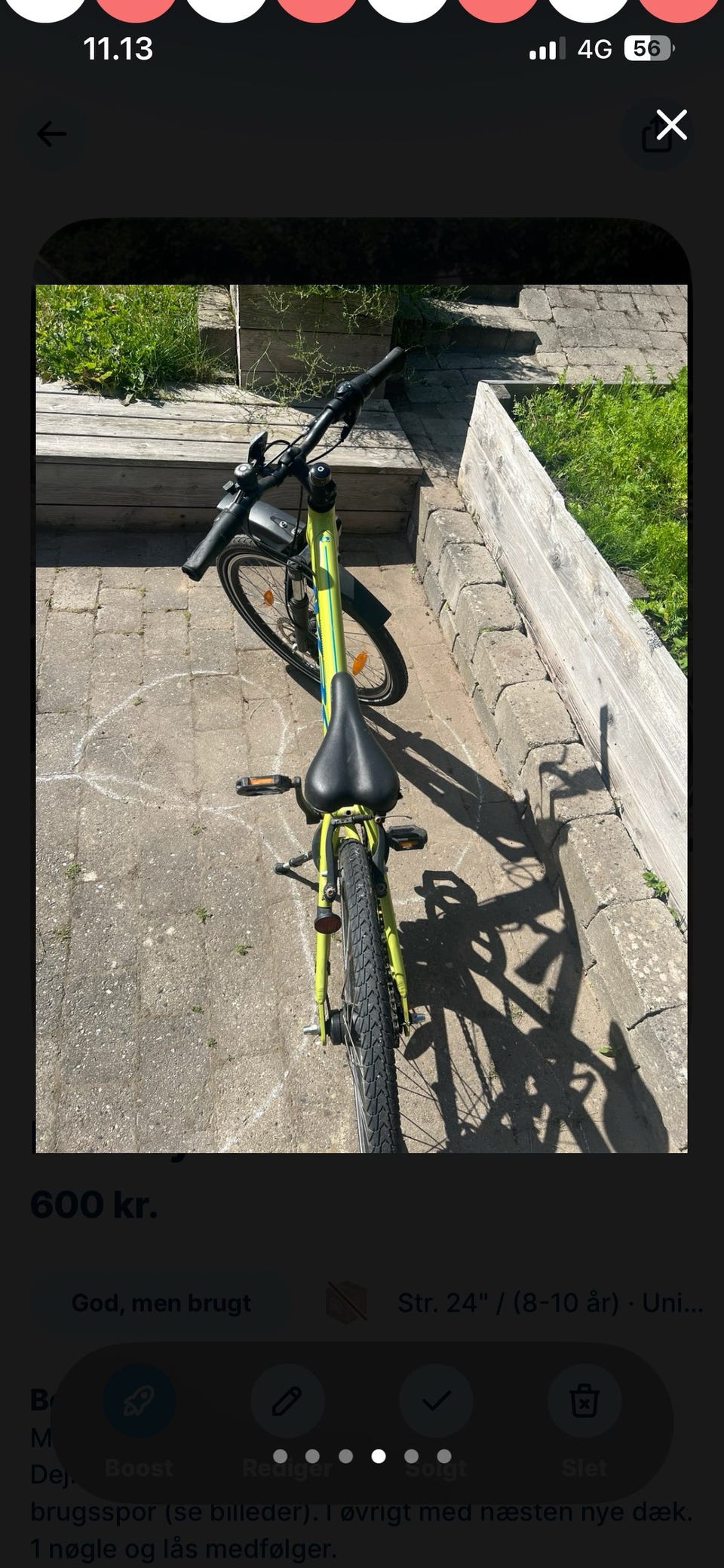The height and width of the screenshot is (1568, 724).
Task: Close the fullscreen photo viewer
Action: (671, 125)
